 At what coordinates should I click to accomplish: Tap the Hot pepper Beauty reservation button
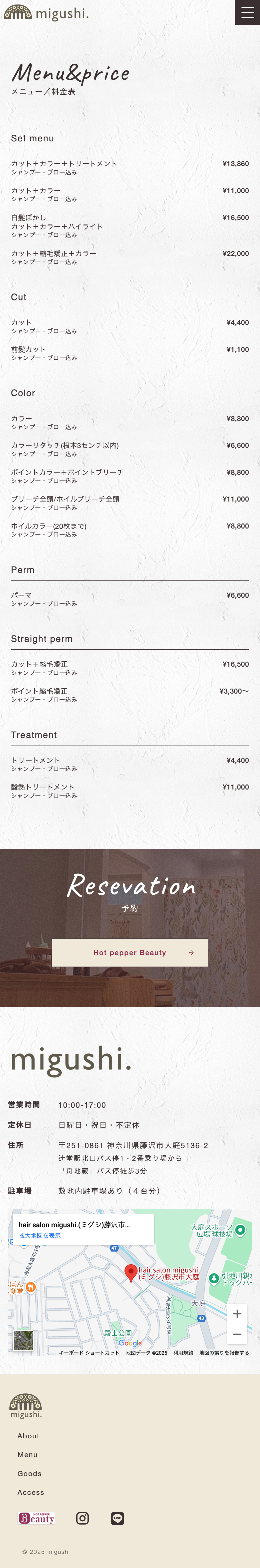click(130, 952)
